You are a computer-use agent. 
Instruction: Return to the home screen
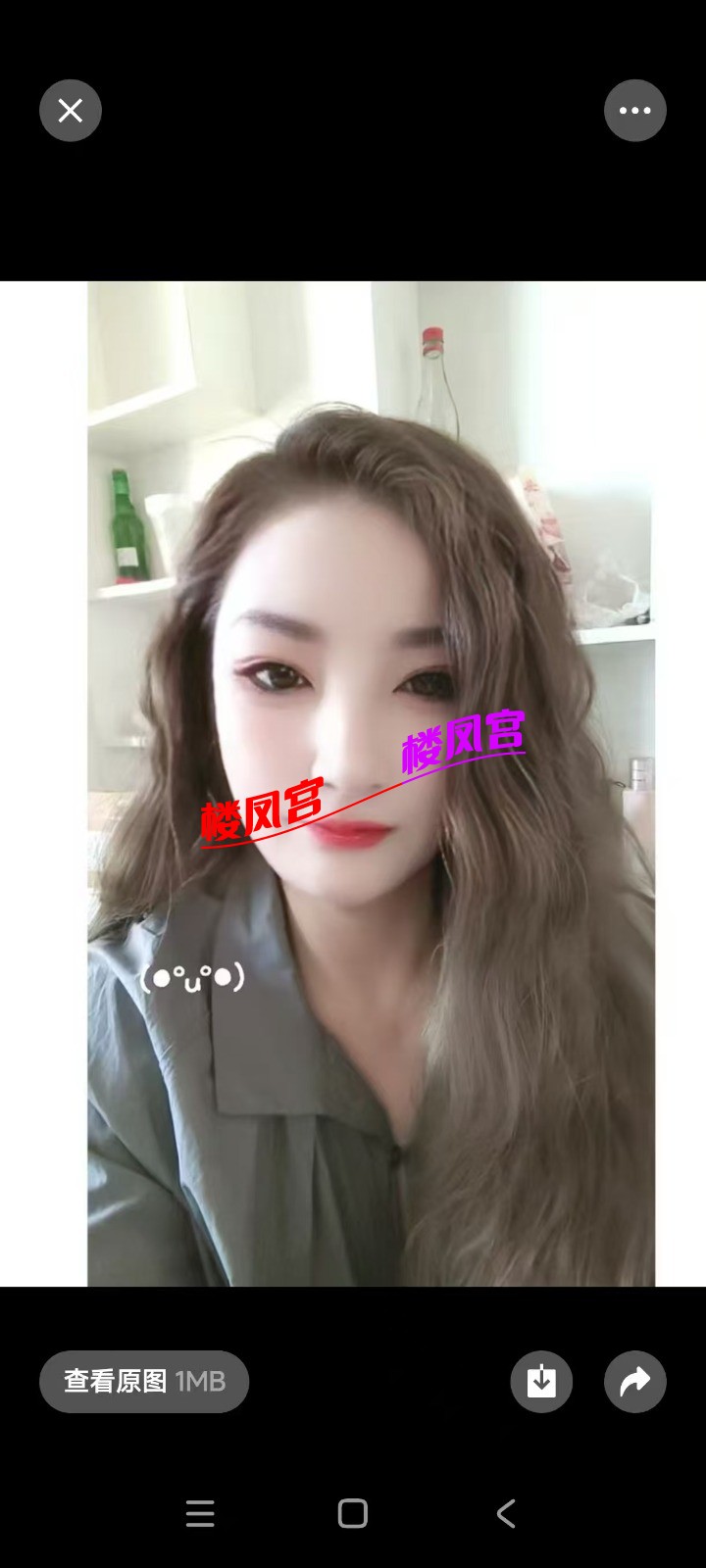click(x=353, y=1513)
